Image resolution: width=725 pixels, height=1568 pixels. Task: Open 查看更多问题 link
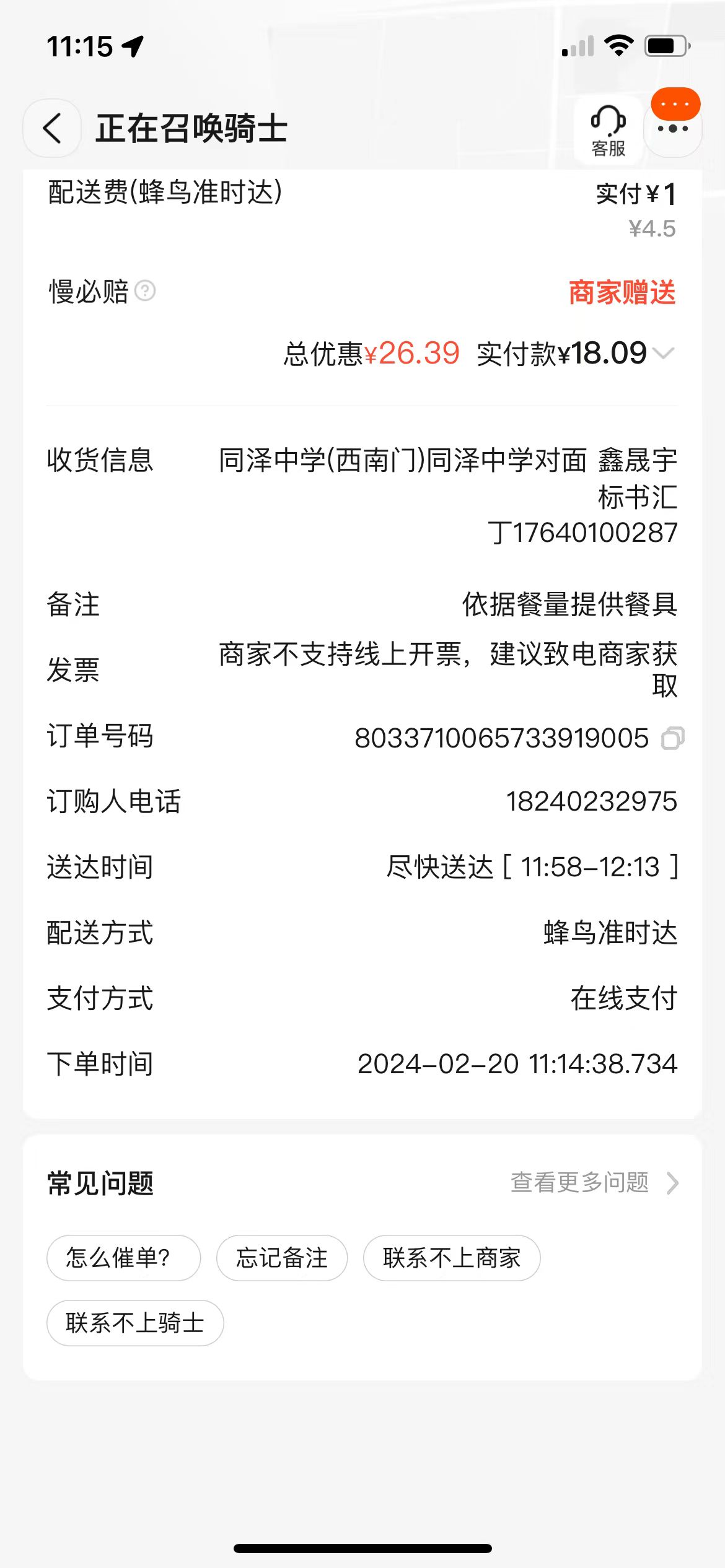click(594, 1182)
